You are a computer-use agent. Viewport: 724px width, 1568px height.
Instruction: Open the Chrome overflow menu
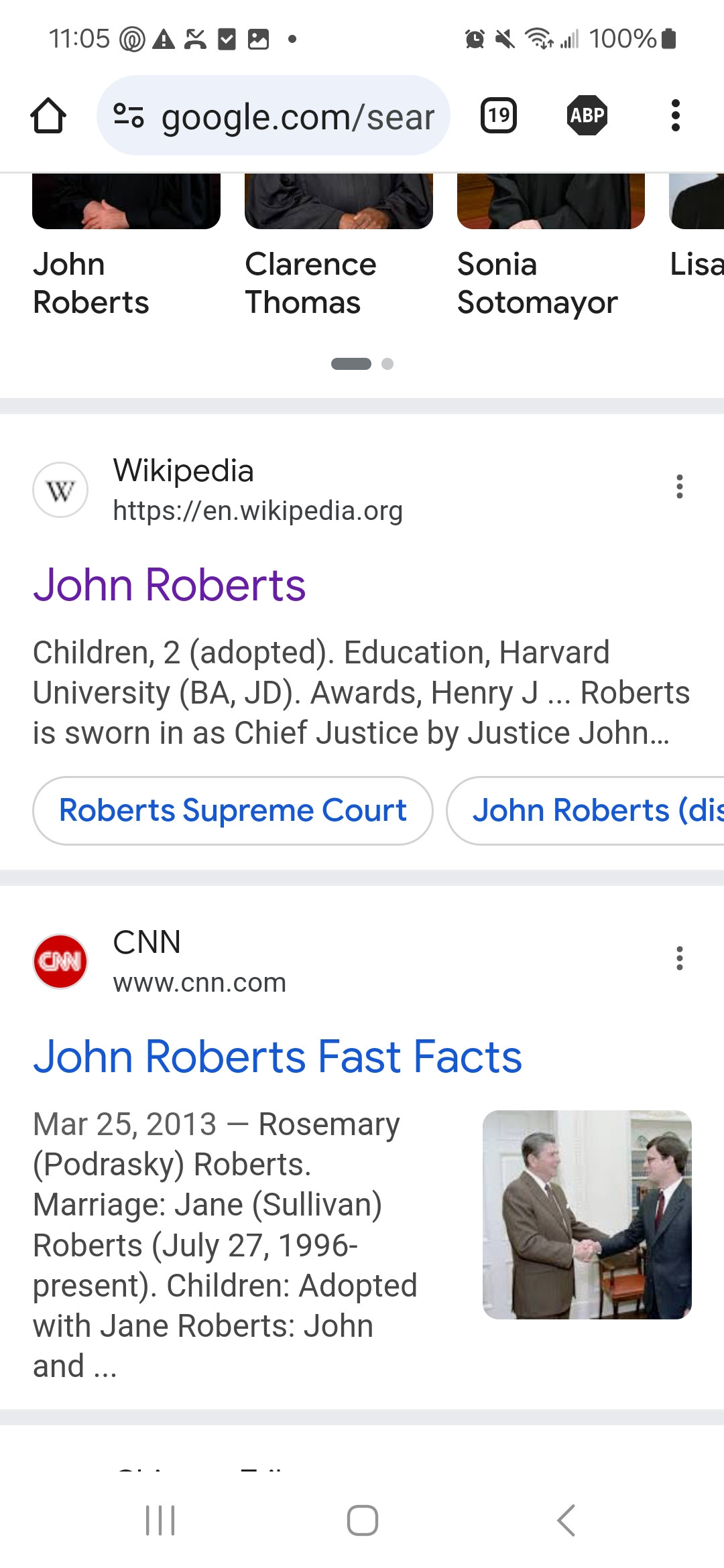(675, 116)
